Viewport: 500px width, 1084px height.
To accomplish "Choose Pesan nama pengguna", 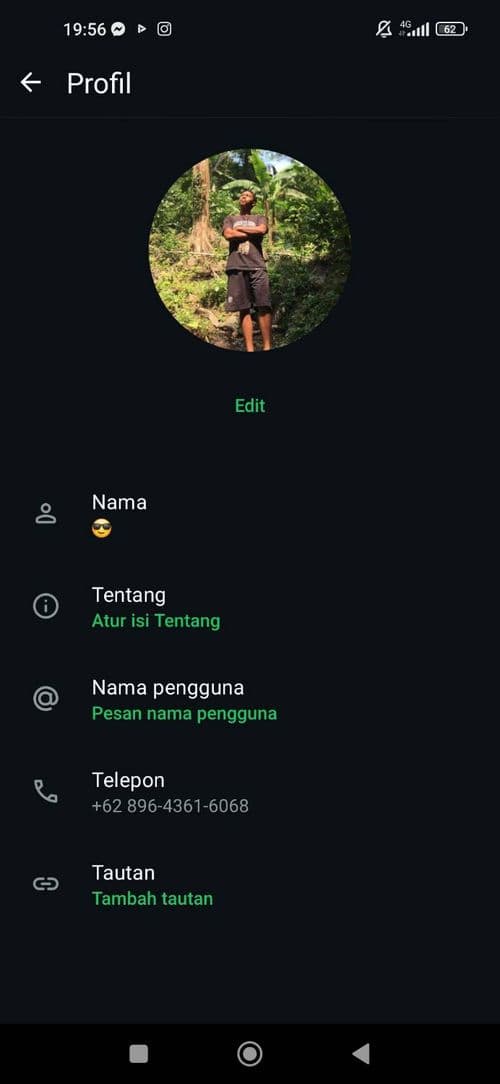I will click(184, 713).
